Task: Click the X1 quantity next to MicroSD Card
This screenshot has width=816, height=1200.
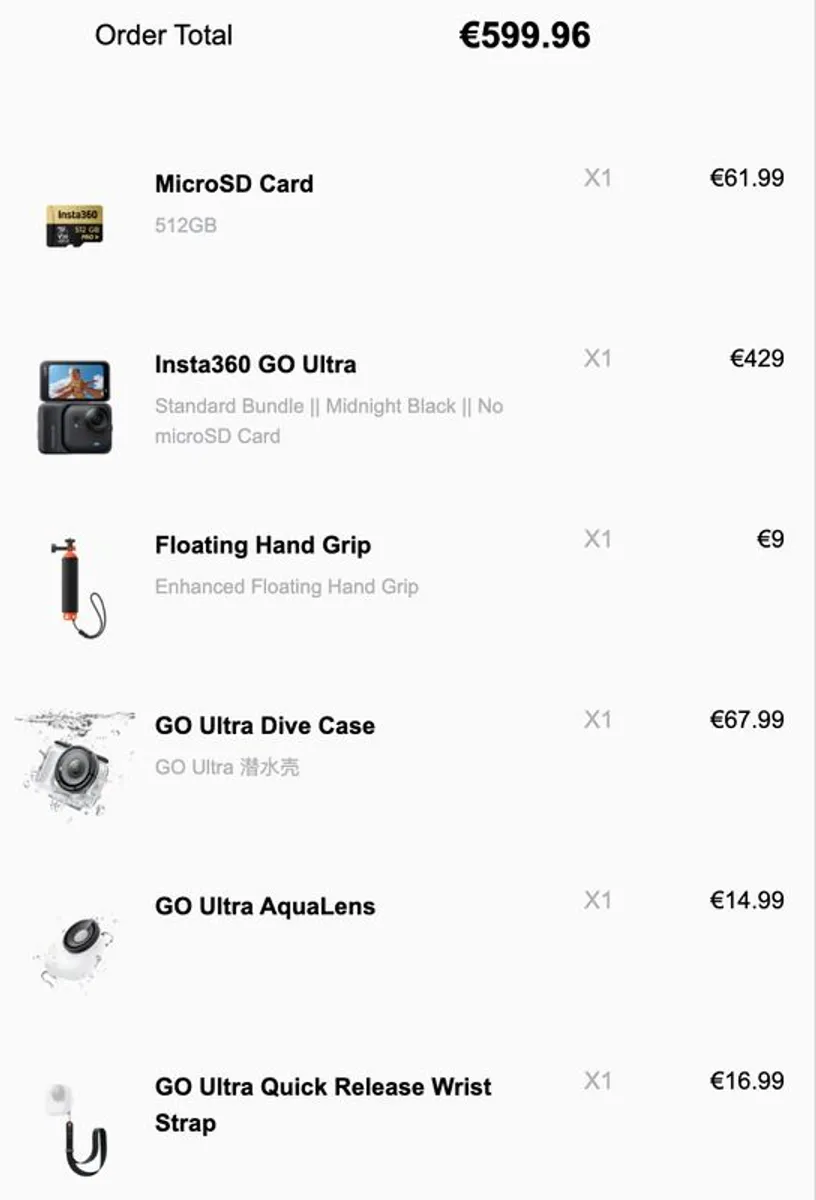Action: click(599, 177)
